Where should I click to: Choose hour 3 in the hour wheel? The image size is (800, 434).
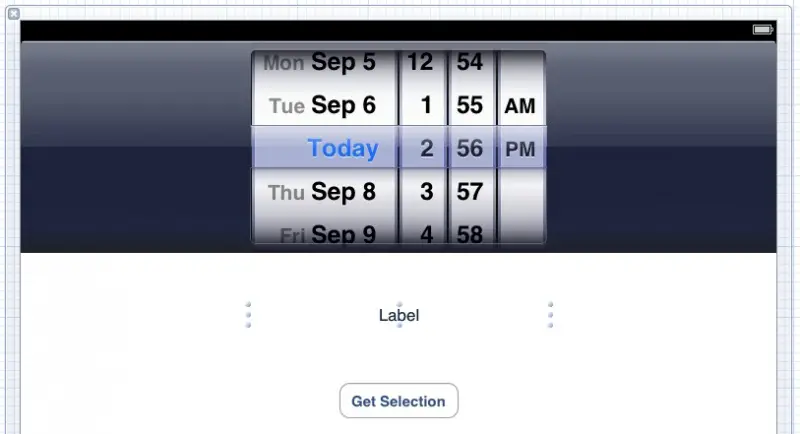pos(425,192)
